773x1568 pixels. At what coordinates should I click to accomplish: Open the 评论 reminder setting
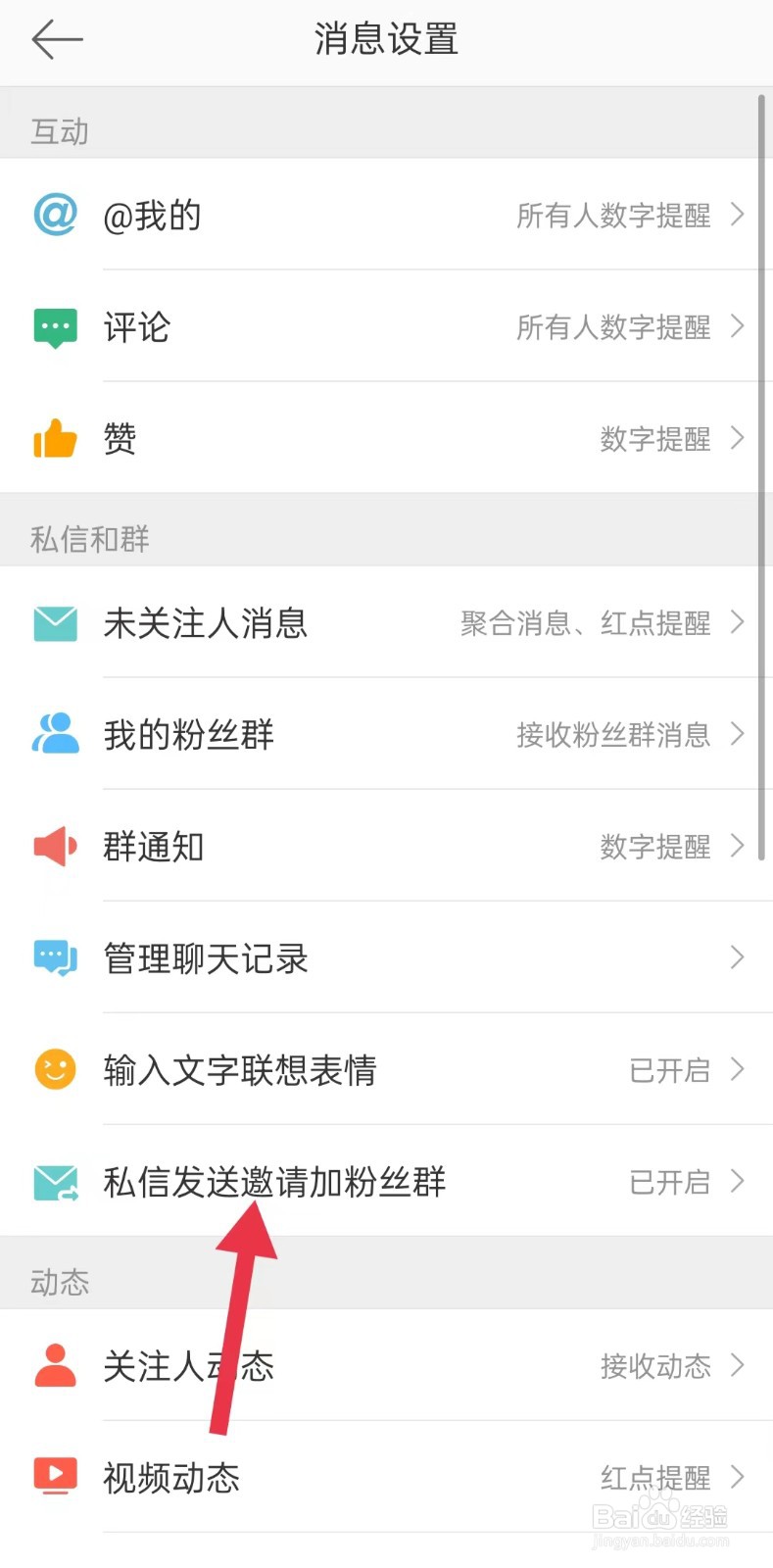(386, 326)
